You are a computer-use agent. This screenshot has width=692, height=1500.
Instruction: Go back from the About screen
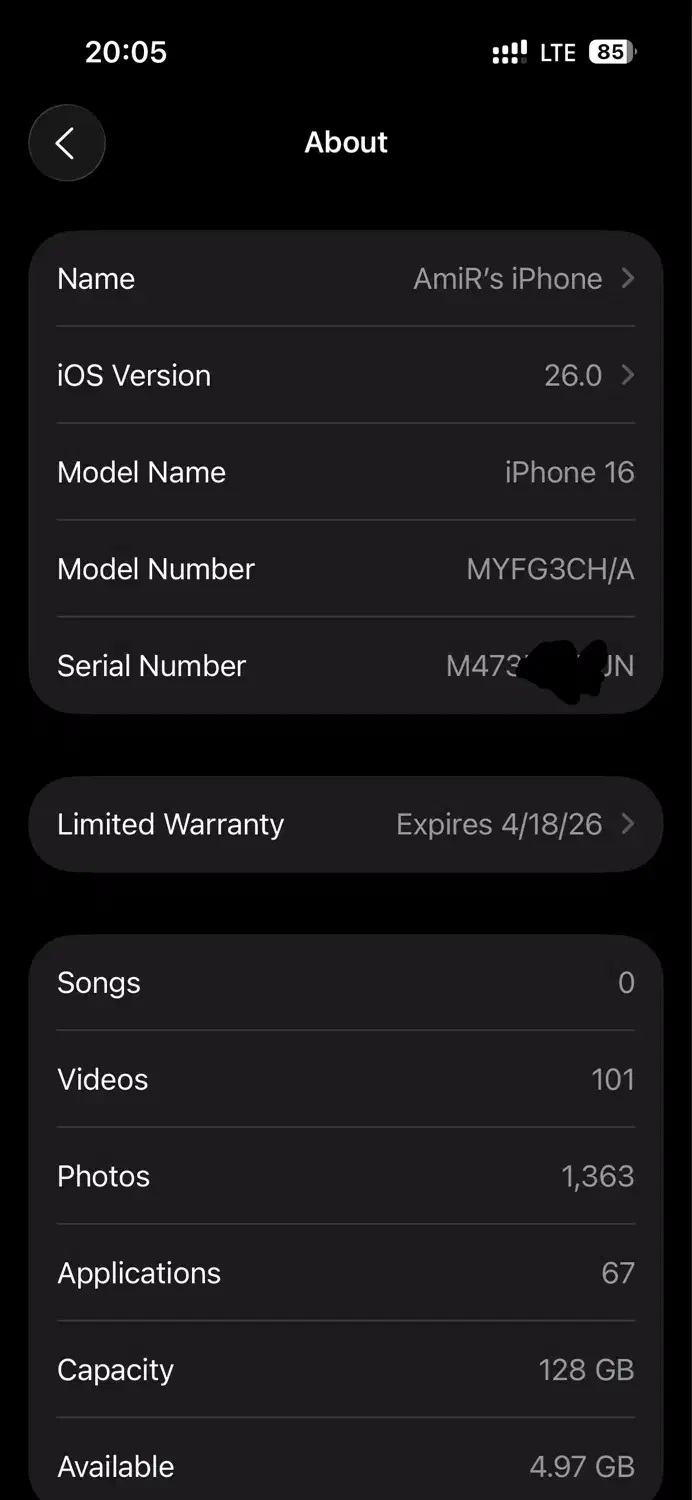click(x=66, y=143)
